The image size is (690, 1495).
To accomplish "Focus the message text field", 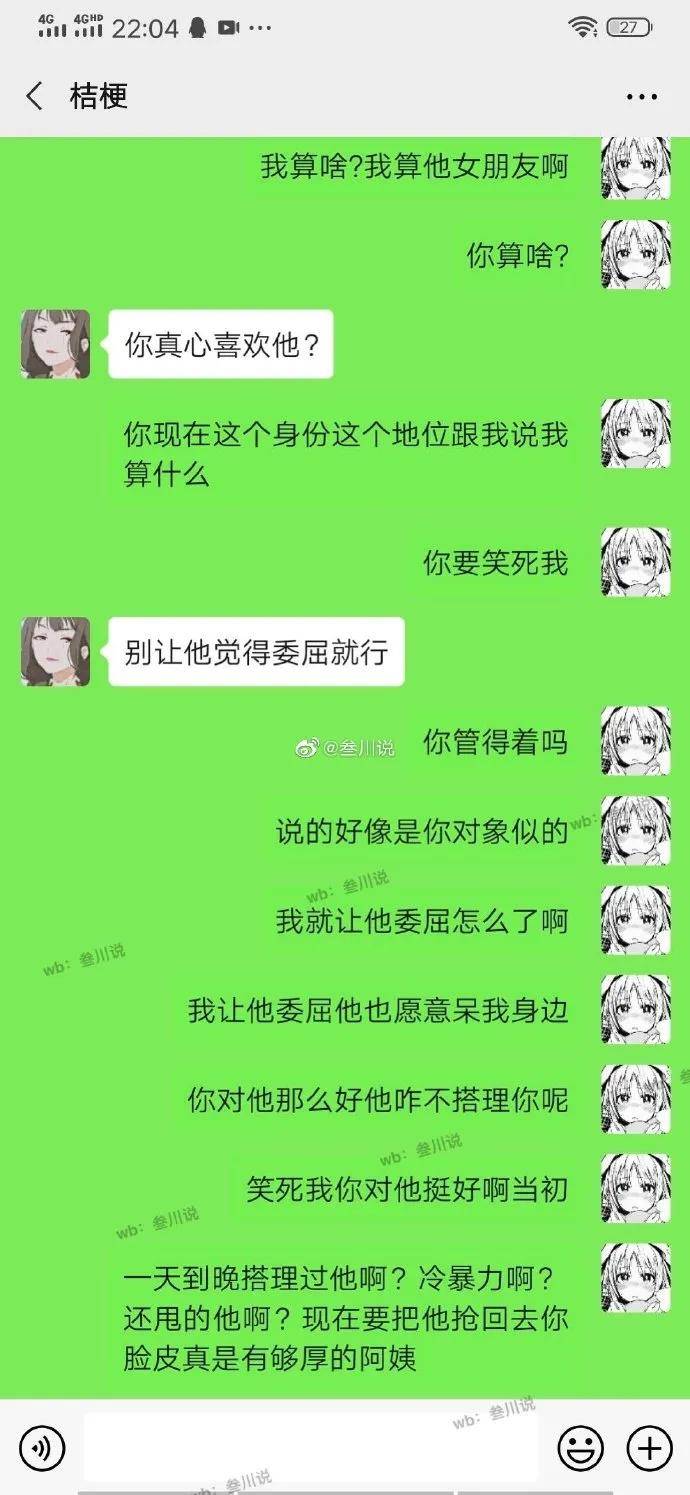I will tap(310, 1447).
